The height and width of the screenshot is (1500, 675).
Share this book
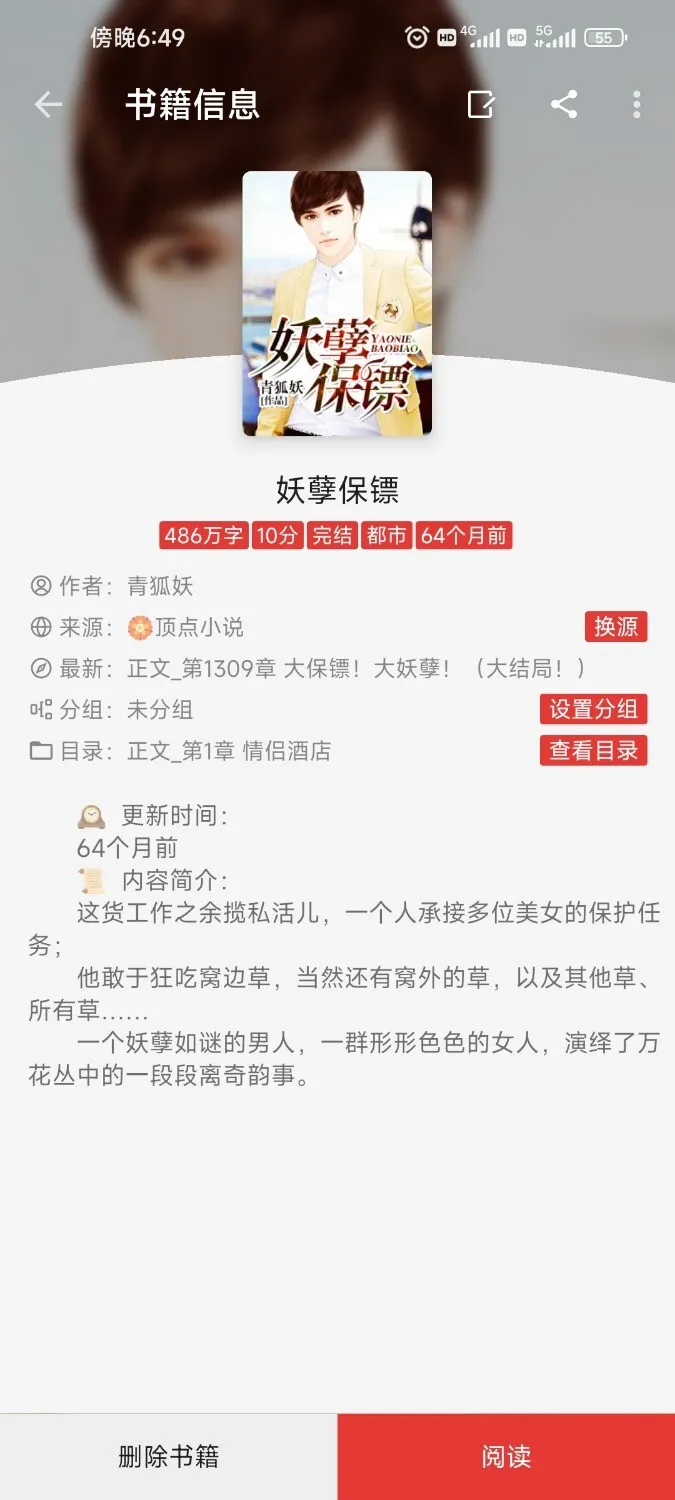pyautogui.click(x=564, y=105)
